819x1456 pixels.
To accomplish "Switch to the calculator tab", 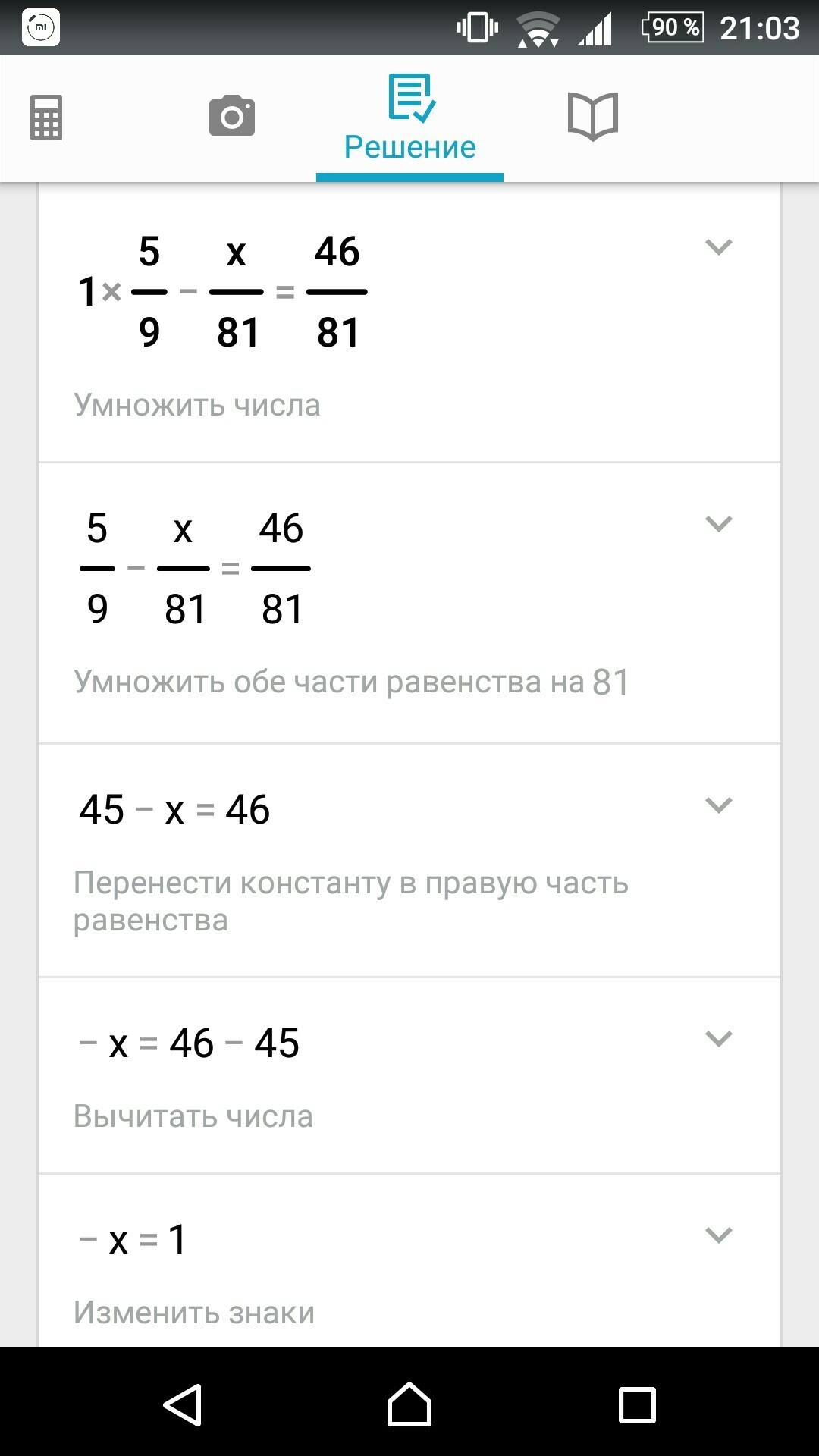I will click(46, 118).
